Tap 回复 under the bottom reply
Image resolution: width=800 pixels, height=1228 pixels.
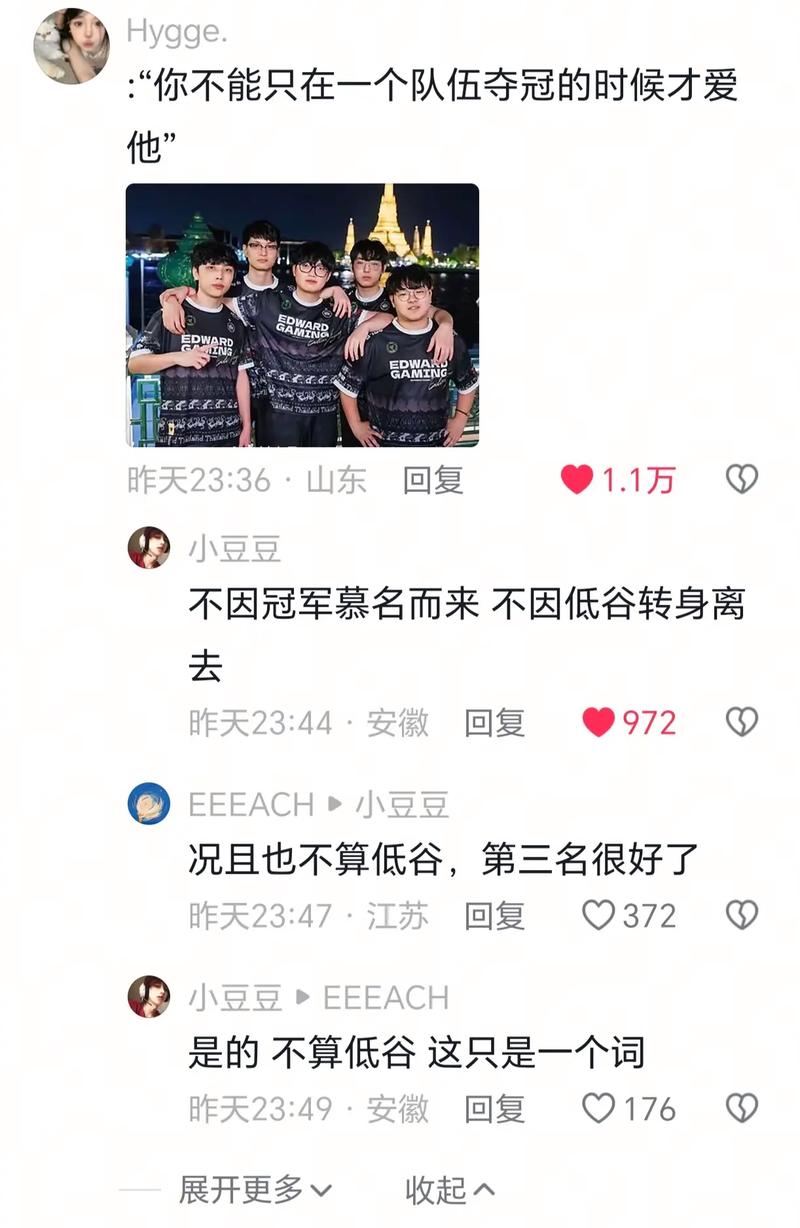(494, 1107)
